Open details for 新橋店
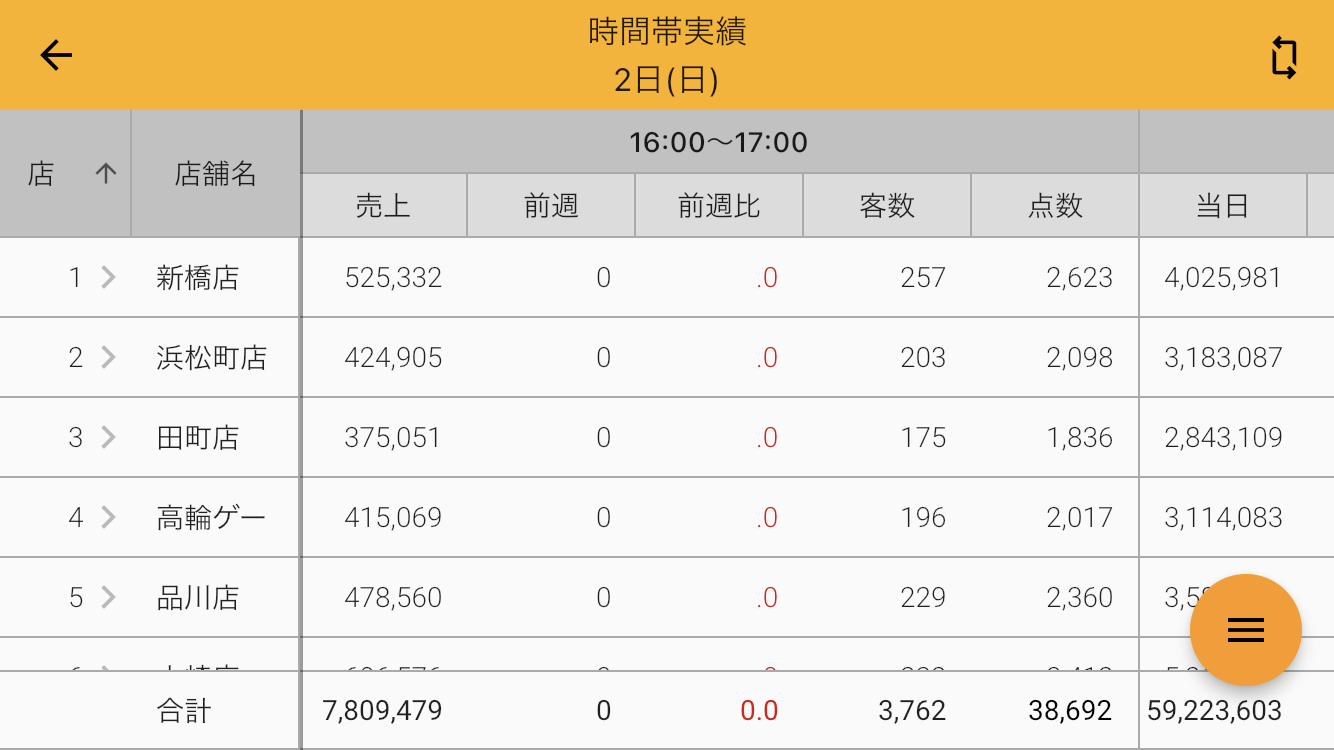This screenshot has height=750, width=1334. coord(108,277)
